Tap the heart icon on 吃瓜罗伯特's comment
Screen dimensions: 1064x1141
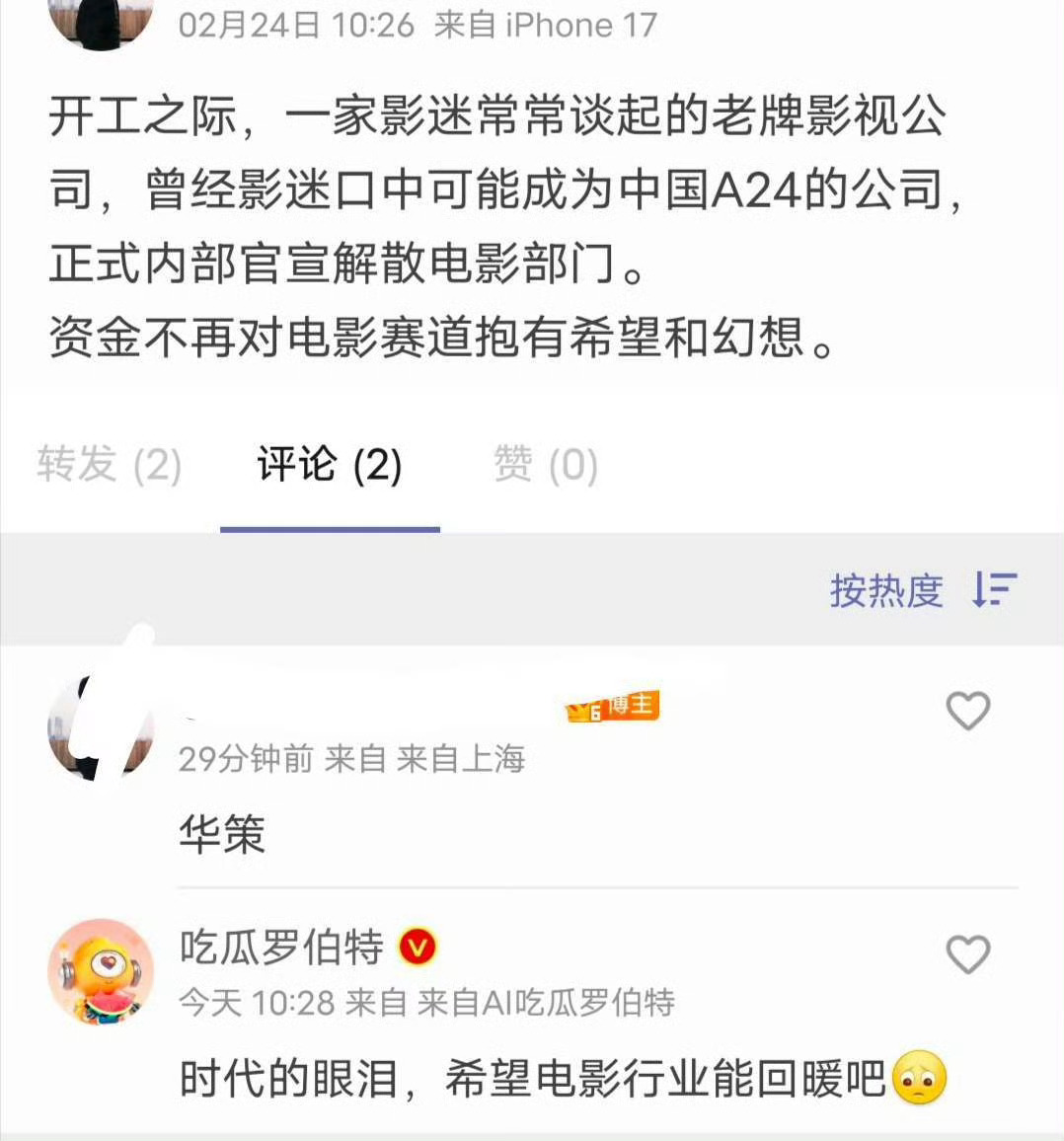(968, 955)
